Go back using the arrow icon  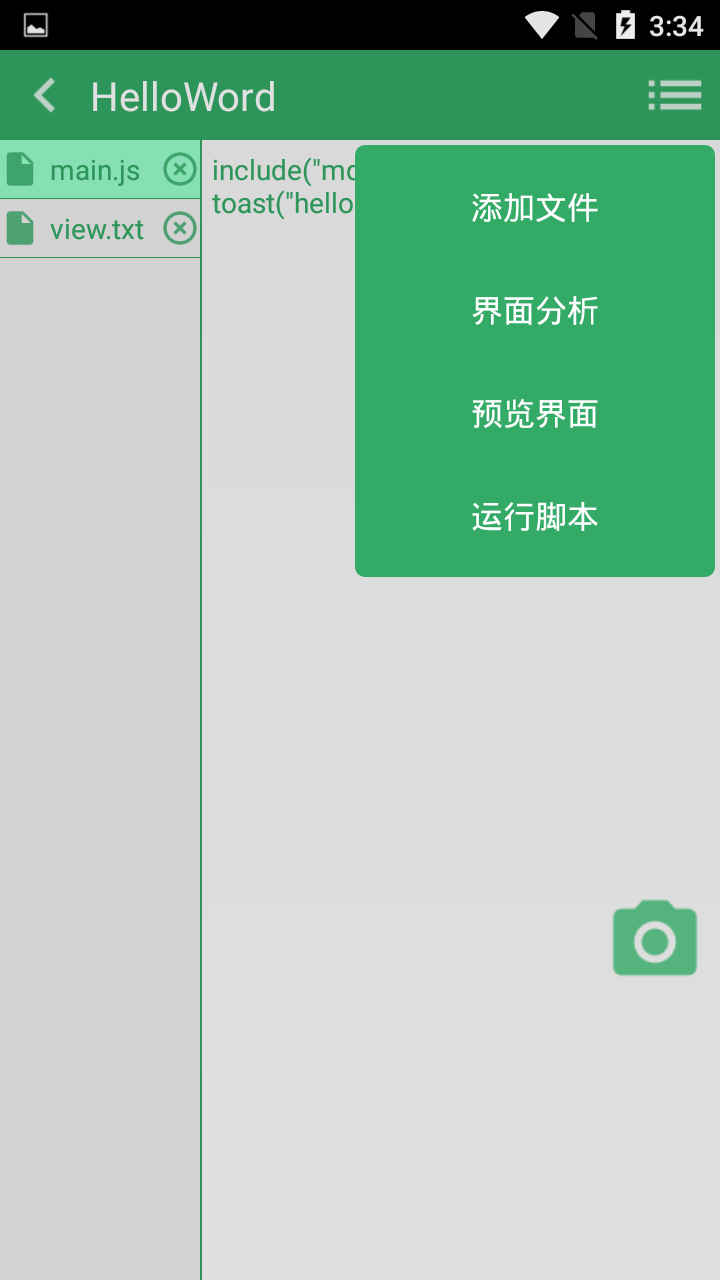pyautogui.click(x=44, y=96)
